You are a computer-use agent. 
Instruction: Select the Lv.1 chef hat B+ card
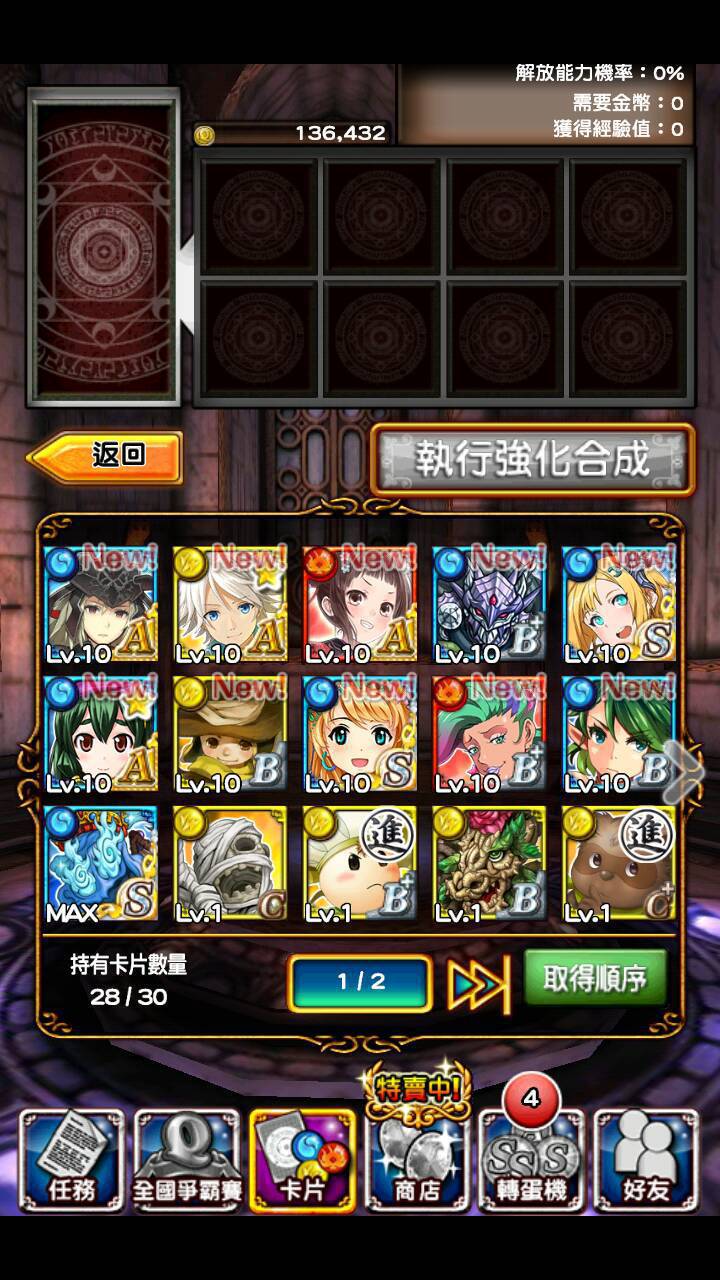point(360,864)
